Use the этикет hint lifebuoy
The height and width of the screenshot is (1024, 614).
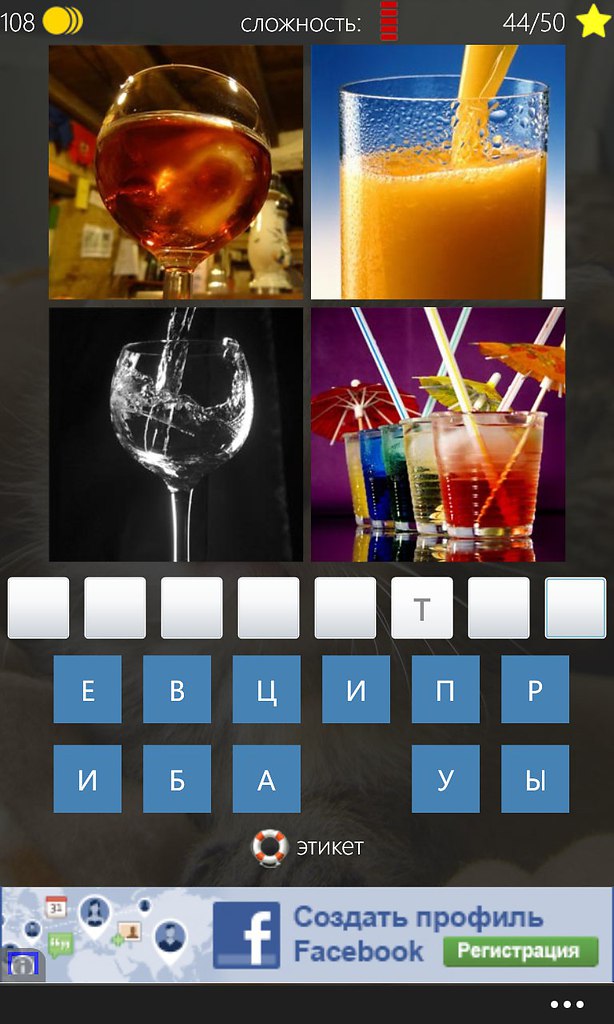[x=270, y=848]
